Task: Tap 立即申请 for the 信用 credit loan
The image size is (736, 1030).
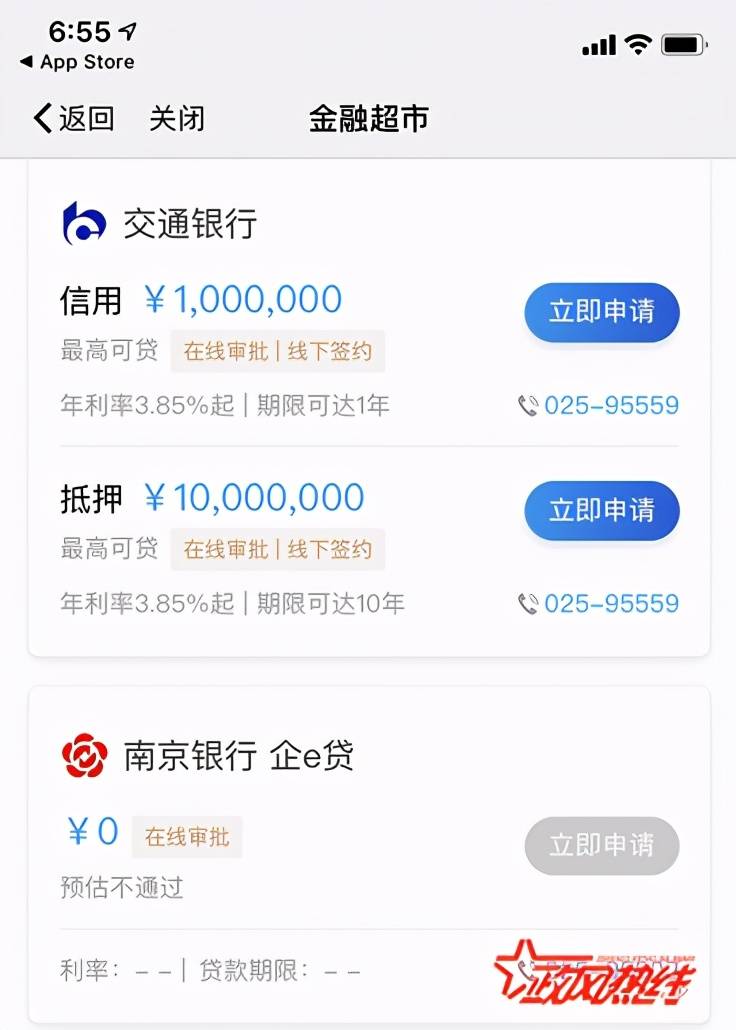Action: (601, 313)
